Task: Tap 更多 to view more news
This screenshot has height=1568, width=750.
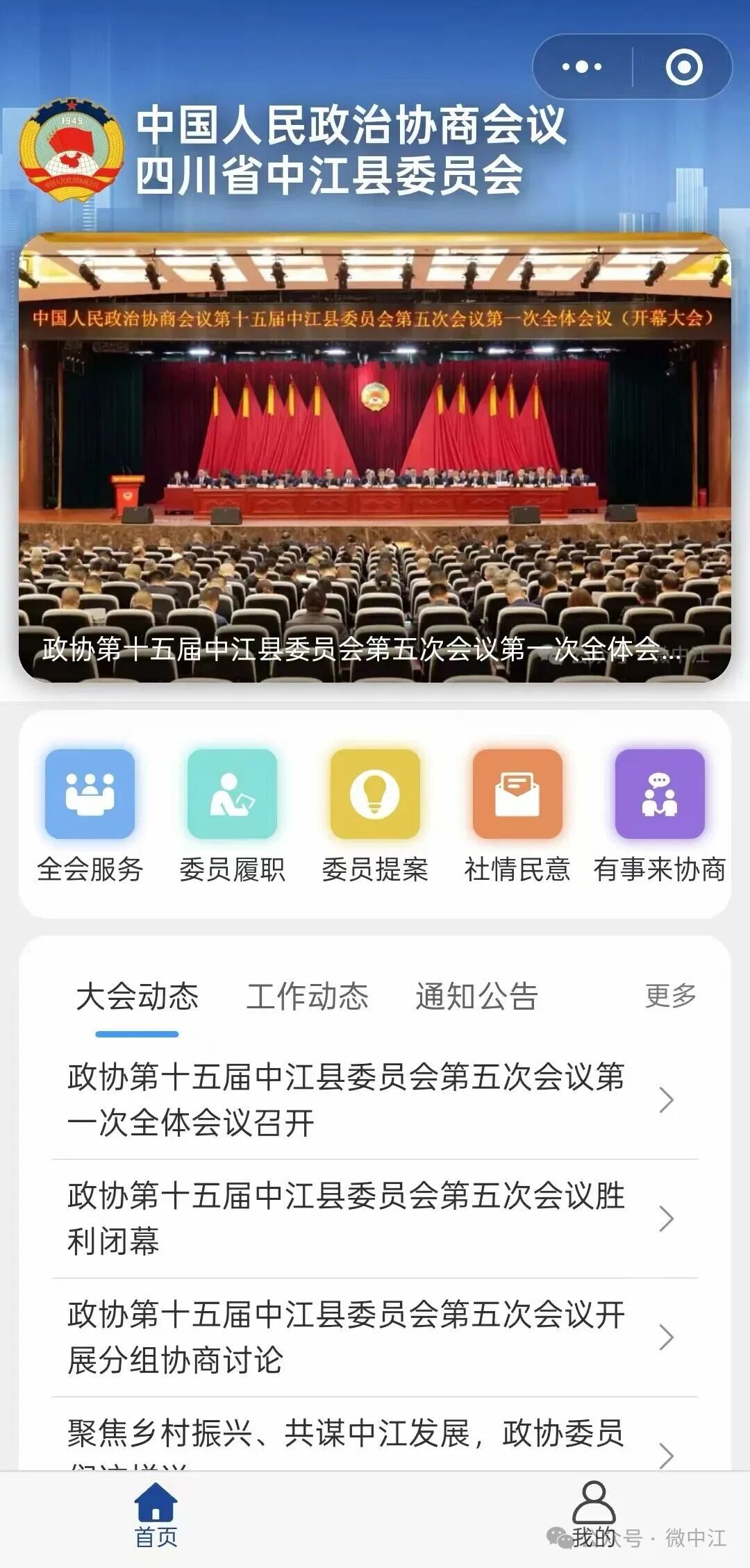Action: tap(670, 996)
